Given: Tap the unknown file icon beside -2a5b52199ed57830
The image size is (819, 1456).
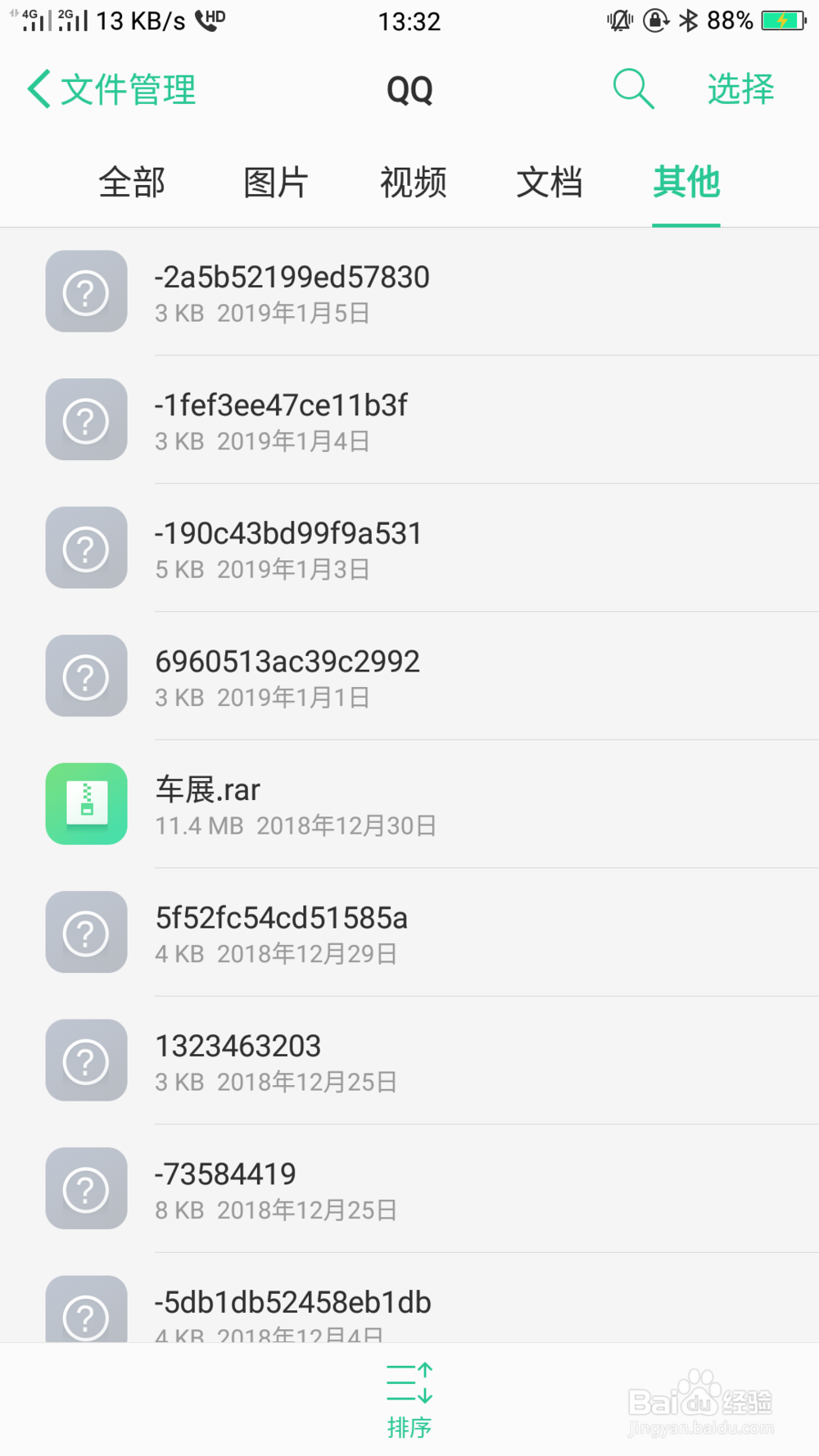Looking at the screenshot, I should (x=85, y=292).
